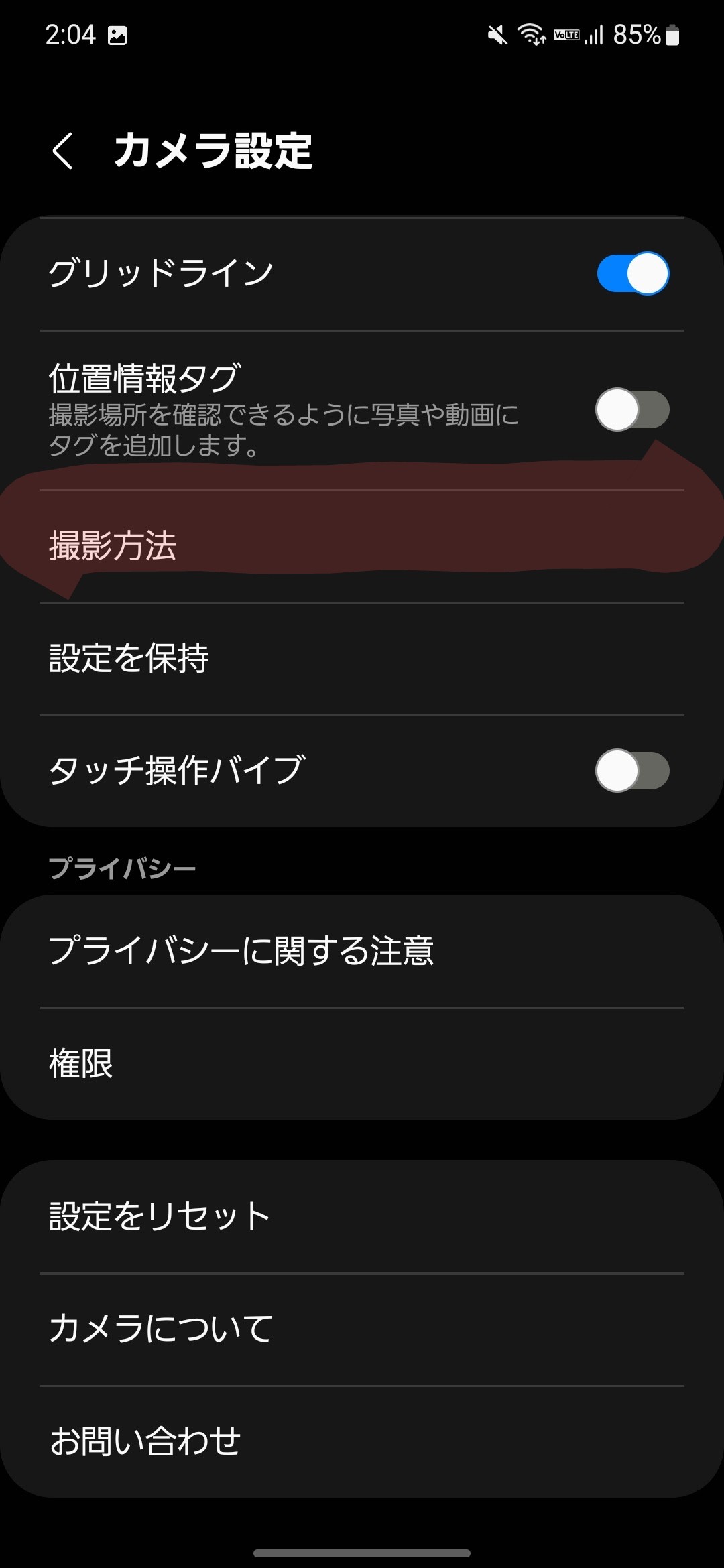Tap the プライバシー section header

pos(122,866)
